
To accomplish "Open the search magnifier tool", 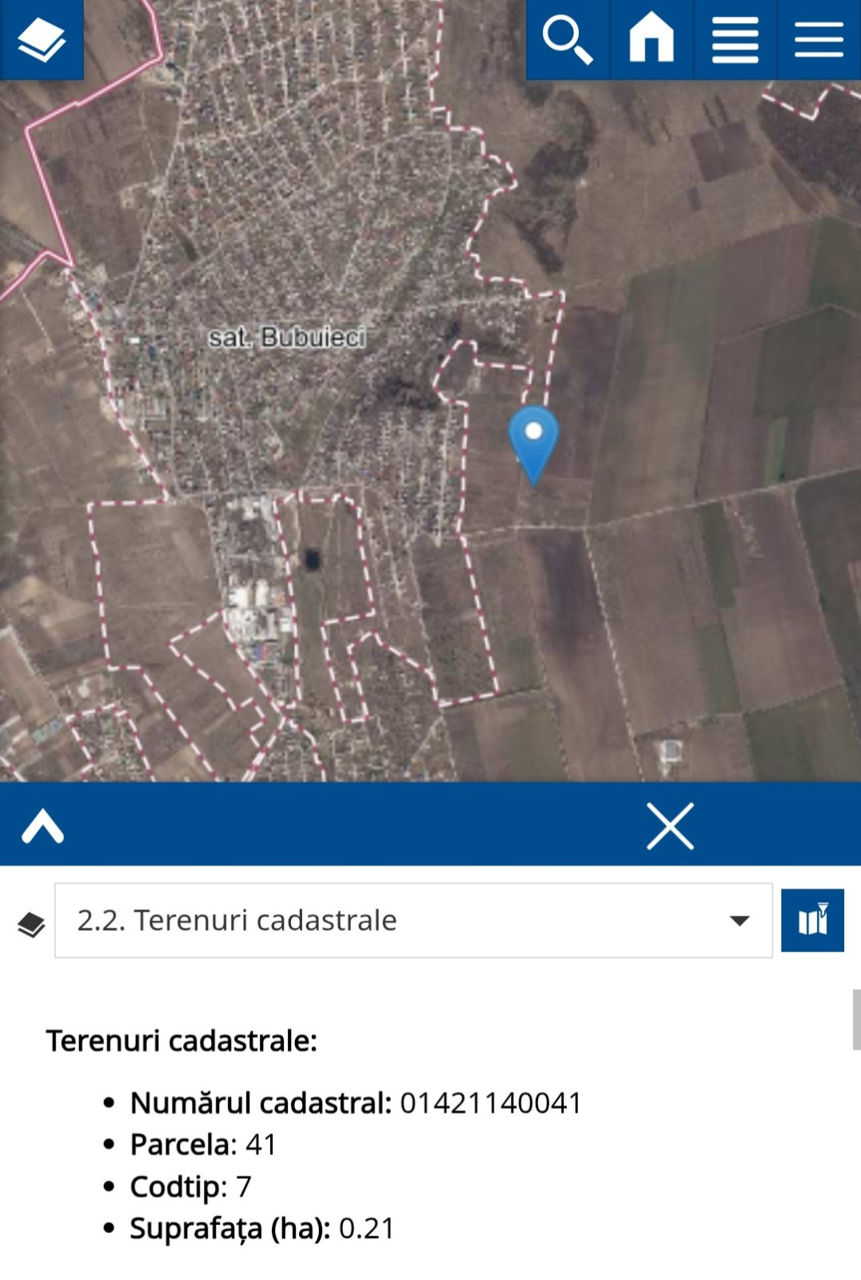I will coord(568,40).
